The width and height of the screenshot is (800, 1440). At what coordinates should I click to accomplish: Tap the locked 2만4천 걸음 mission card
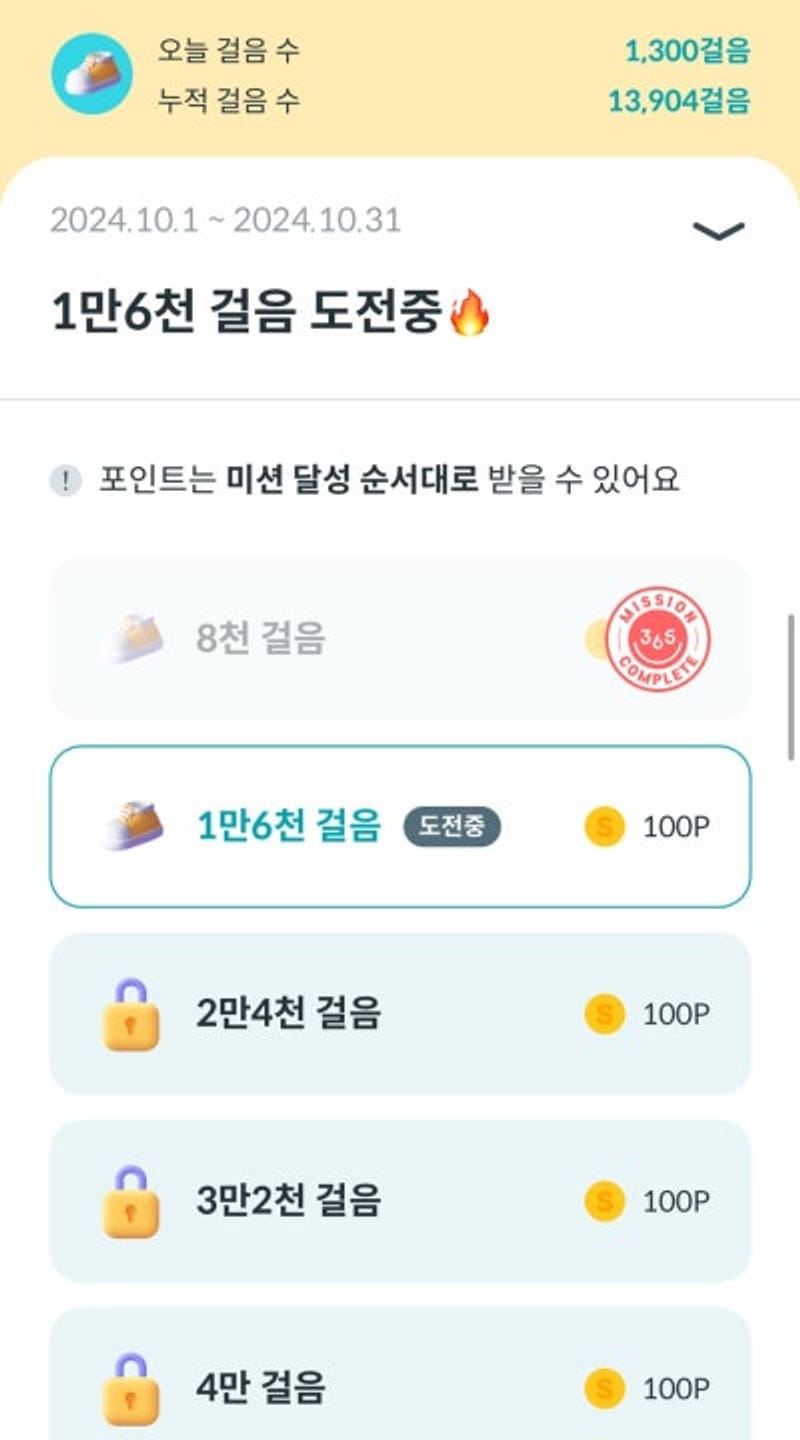(x=400, y=1014)
